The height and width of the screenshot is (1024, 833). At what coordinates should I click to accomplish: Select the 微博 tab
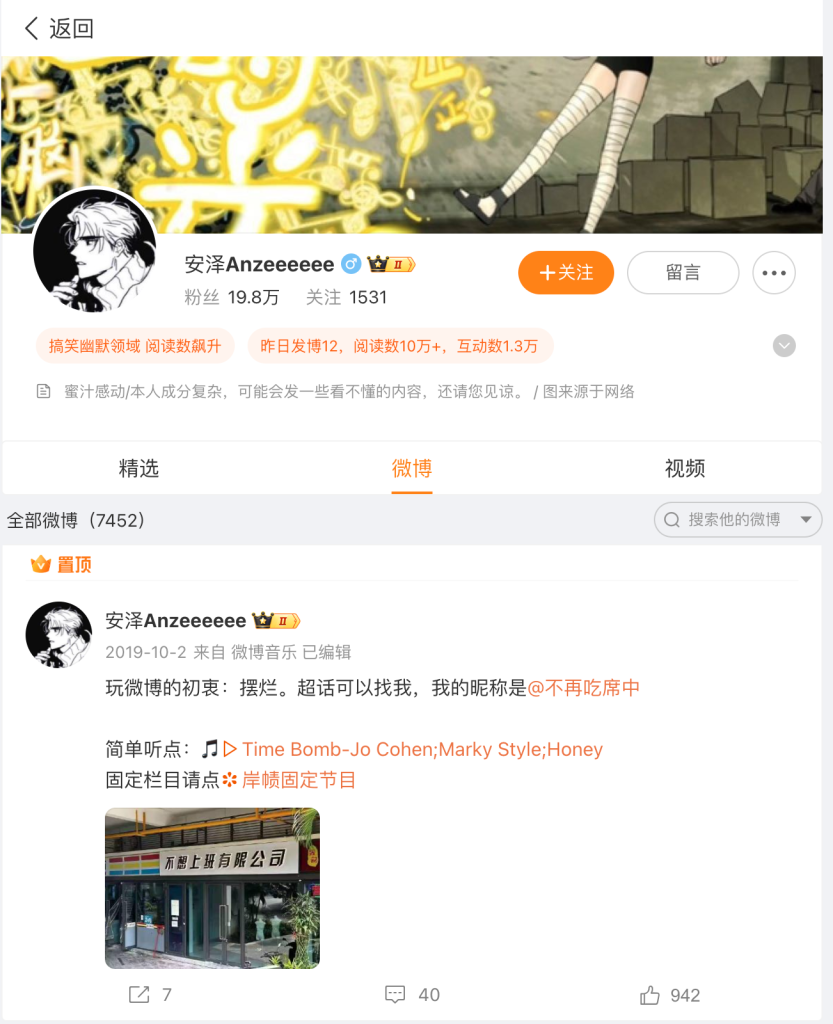[x=412, y=468]
